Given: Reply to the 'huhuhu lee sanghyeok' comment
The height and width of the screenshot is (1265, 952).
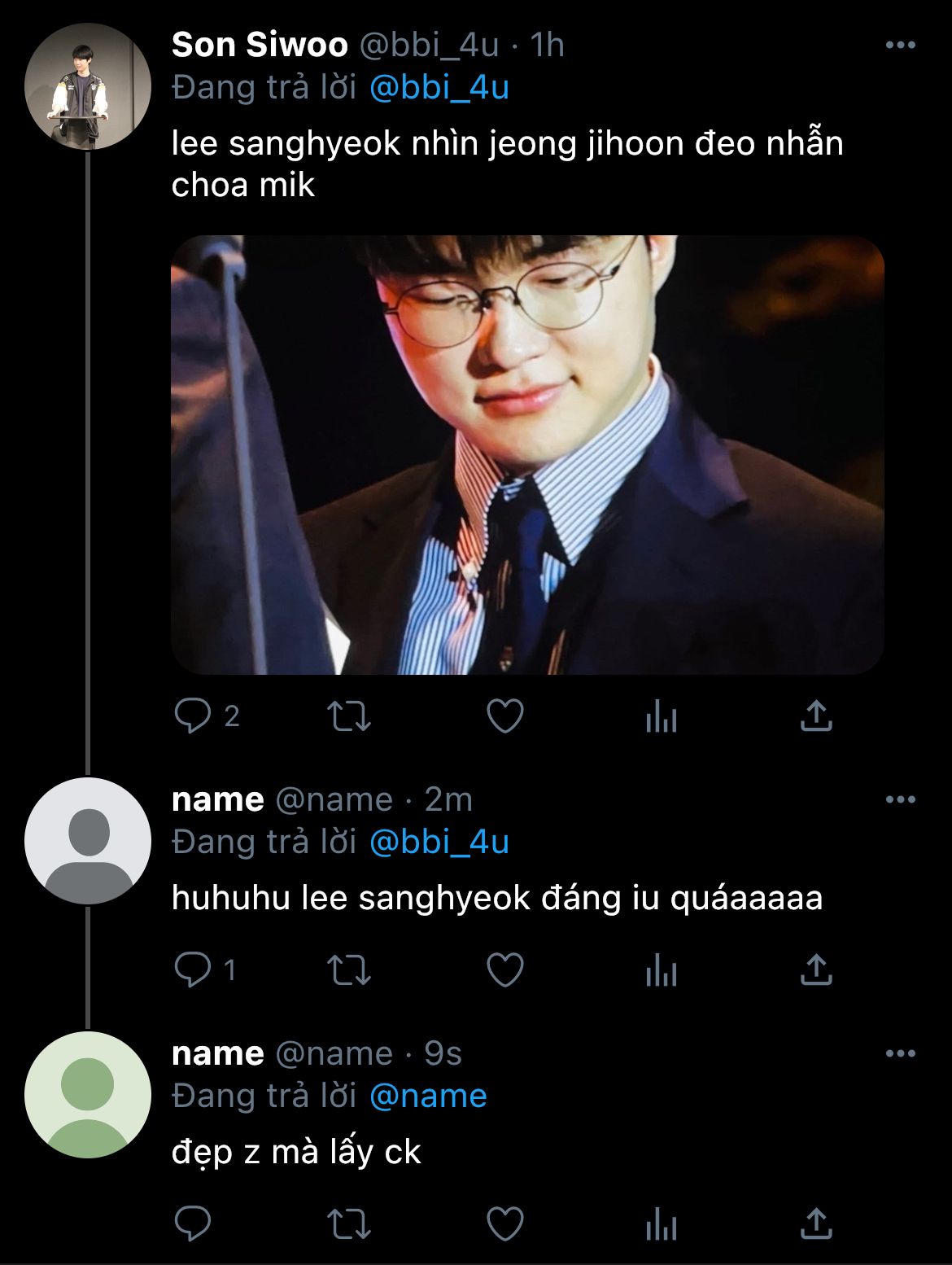Looking at the screenshot, I should pyautogui.click(x=193, y=970).
